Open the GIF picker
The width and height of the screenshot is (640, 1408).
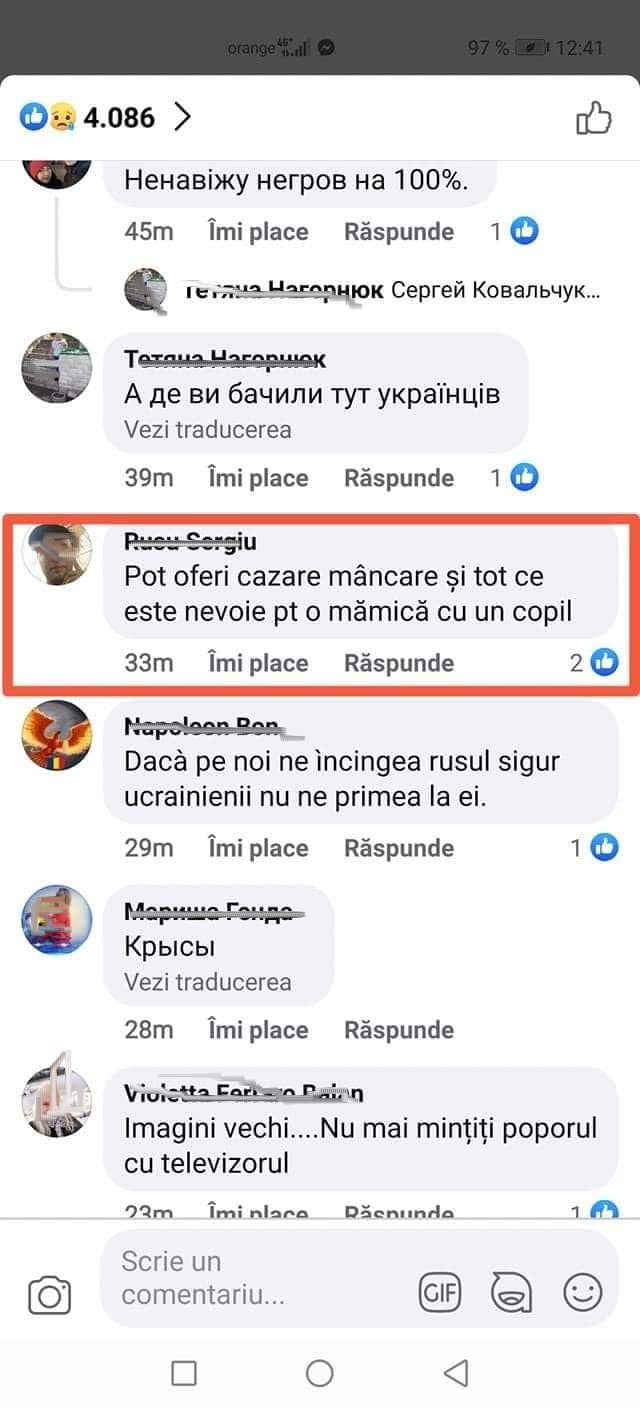(440, 1293)
